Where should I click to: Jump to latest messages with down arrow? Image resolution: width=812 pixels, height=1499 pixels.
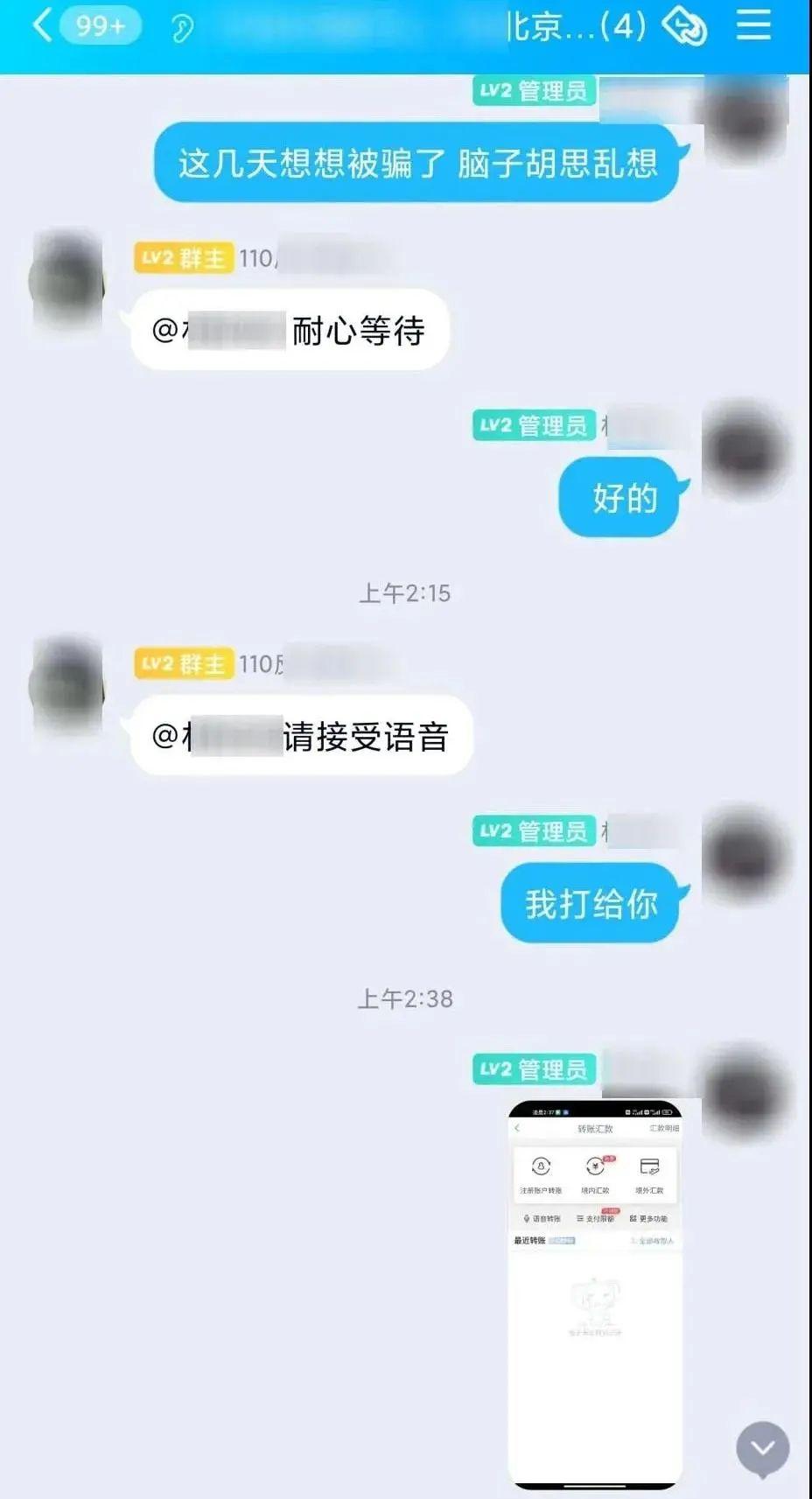(762, 1449)
